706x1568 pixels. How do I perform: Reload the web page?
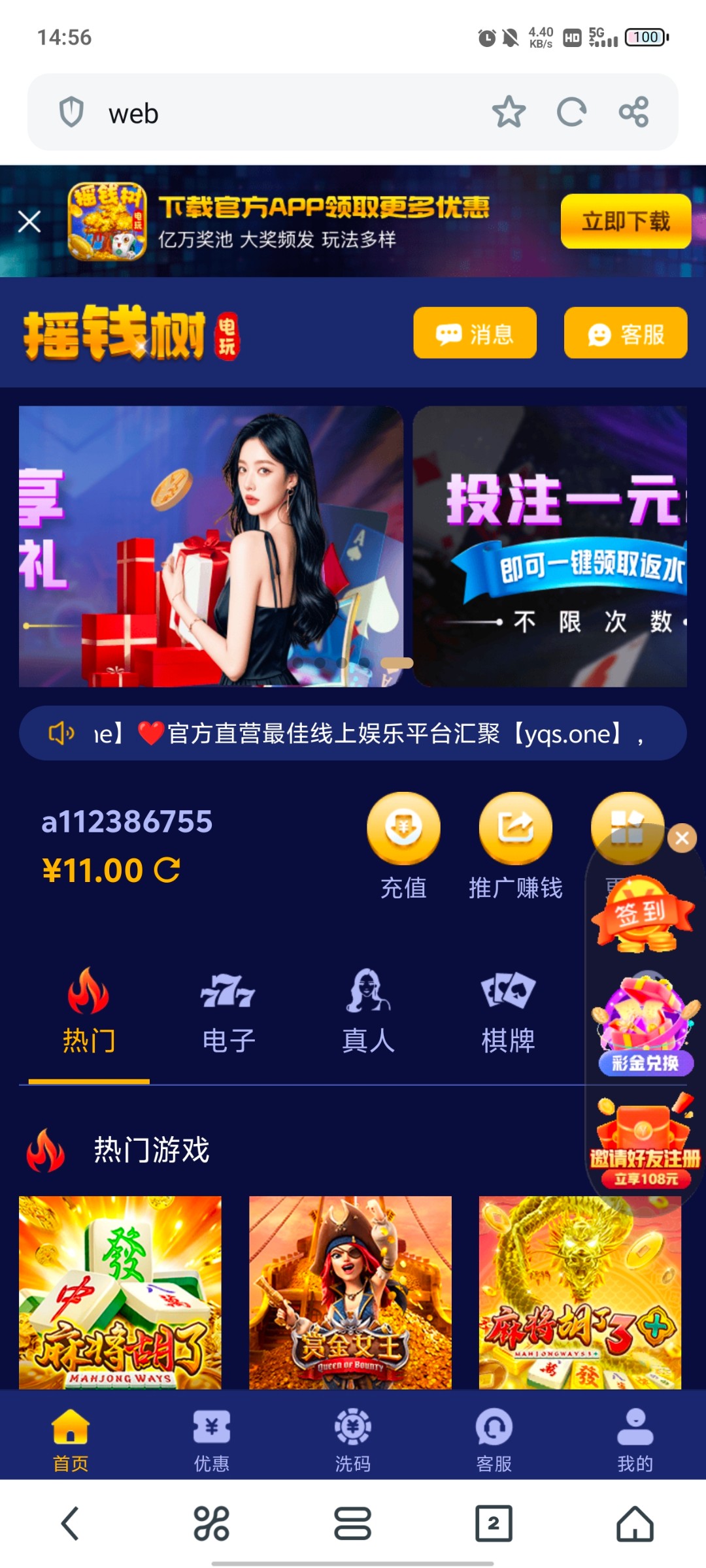(x=571, y=112)
